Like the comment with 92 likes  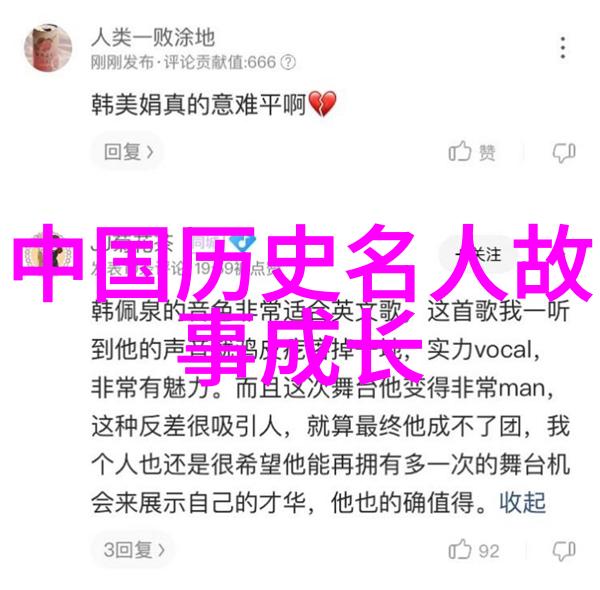[x=474, y=549]
